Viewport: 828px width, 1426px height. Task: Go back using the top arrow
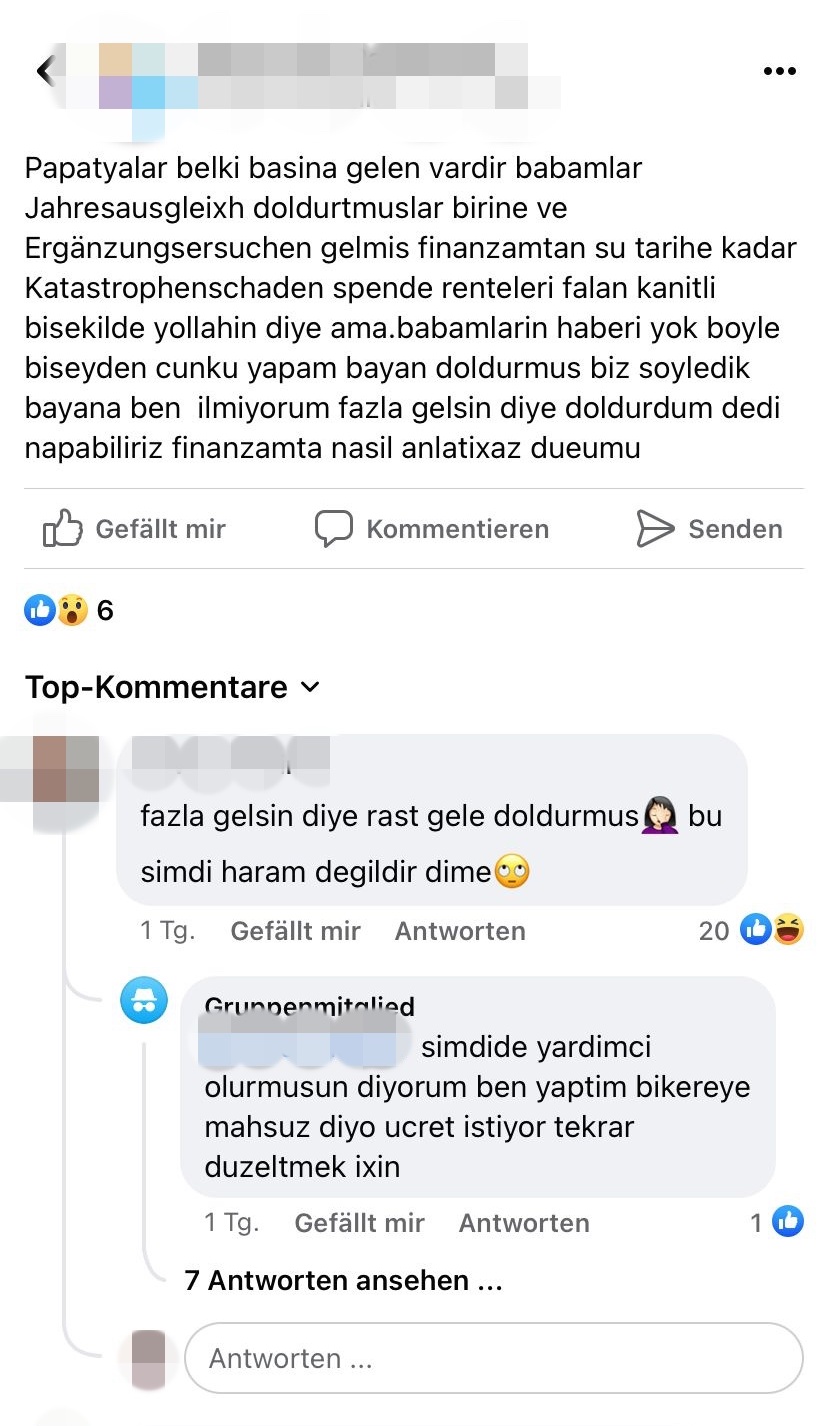pyautogui.click(x=44, y=71)
